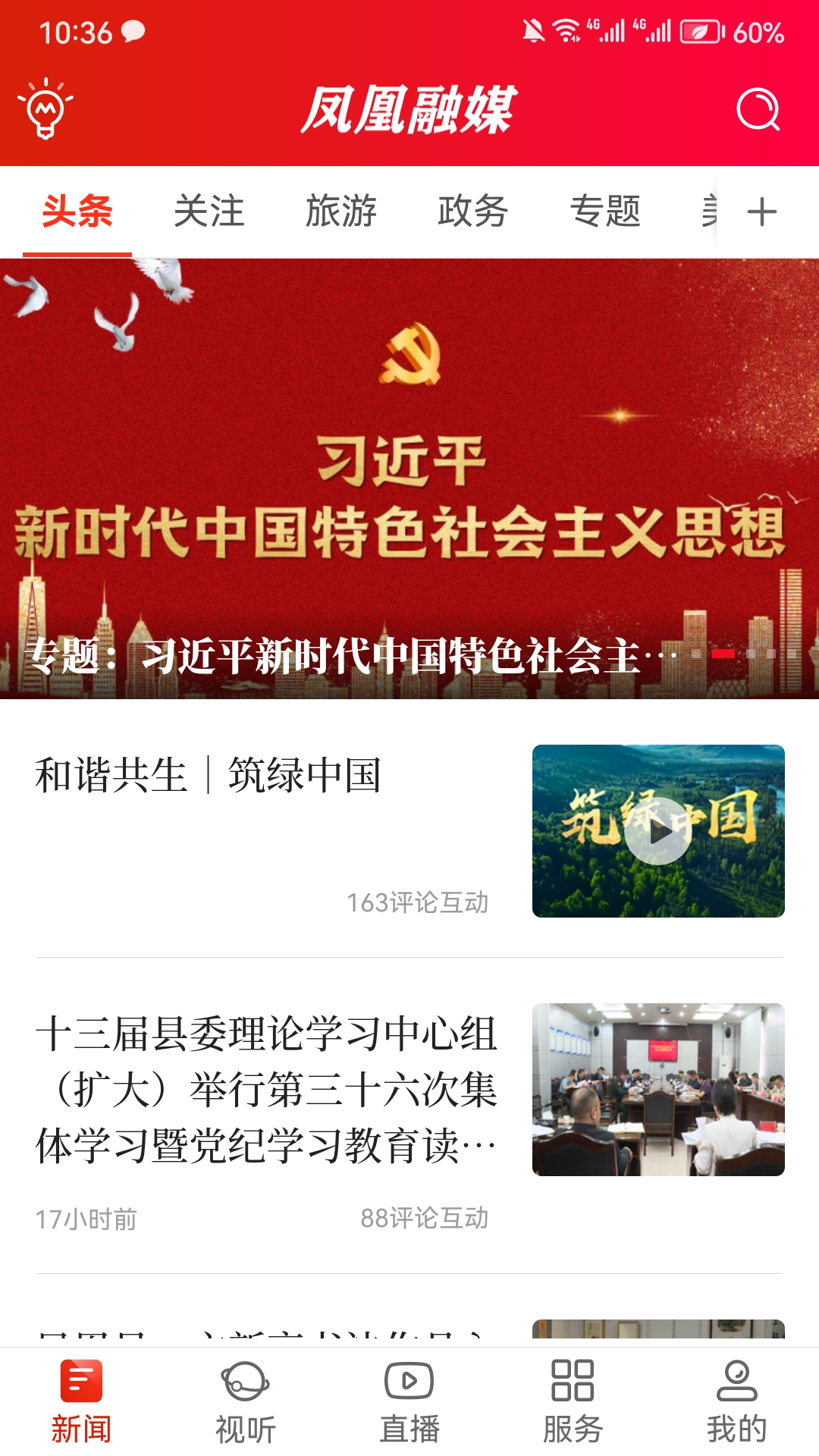Image resolution: width=819 pixels, height=1456 pixels.
Task: Open the 政务 channel tab
Action: coord(472,213)
